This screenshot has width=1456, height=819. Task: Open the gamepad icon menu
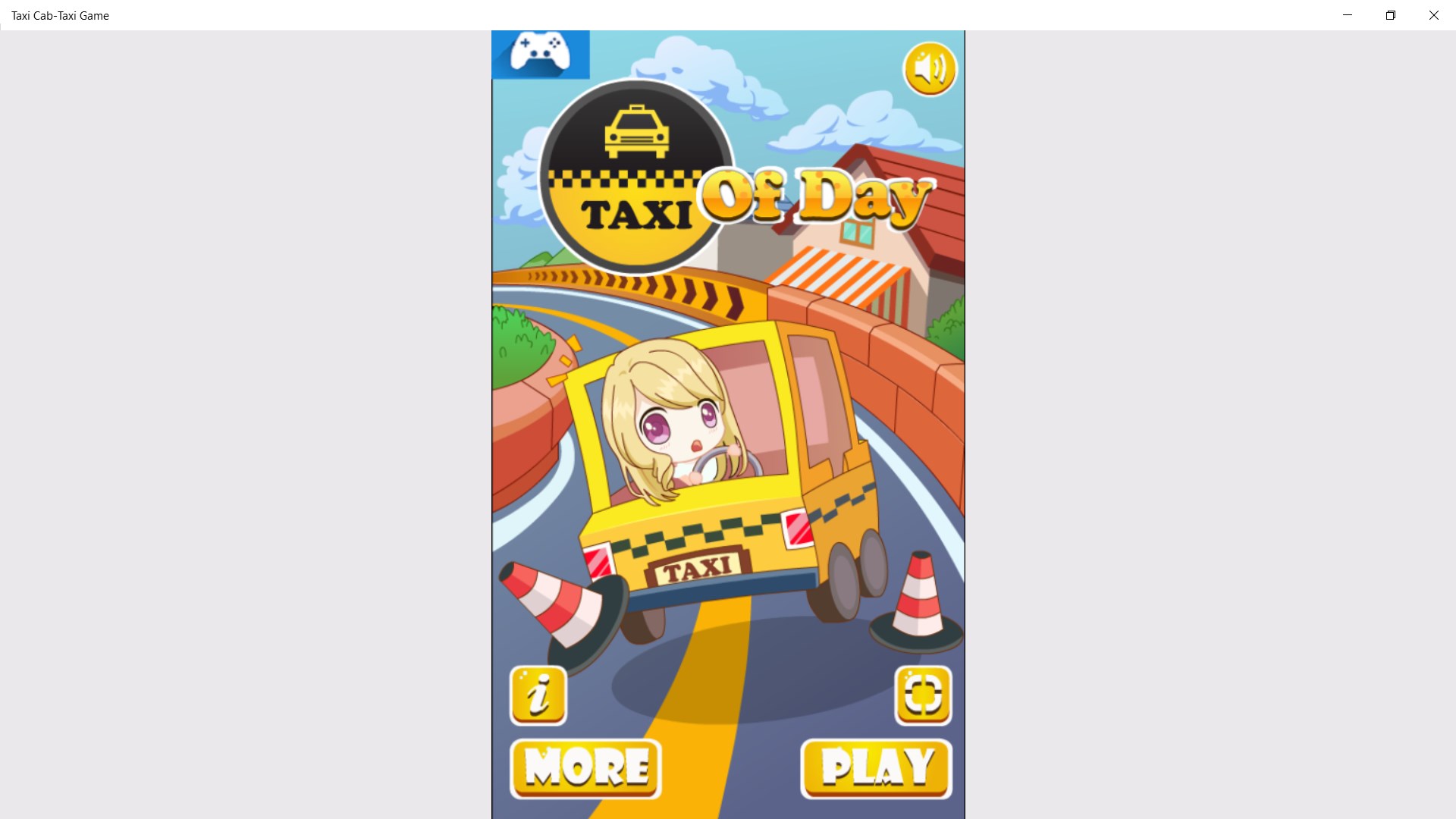point(540,54)
